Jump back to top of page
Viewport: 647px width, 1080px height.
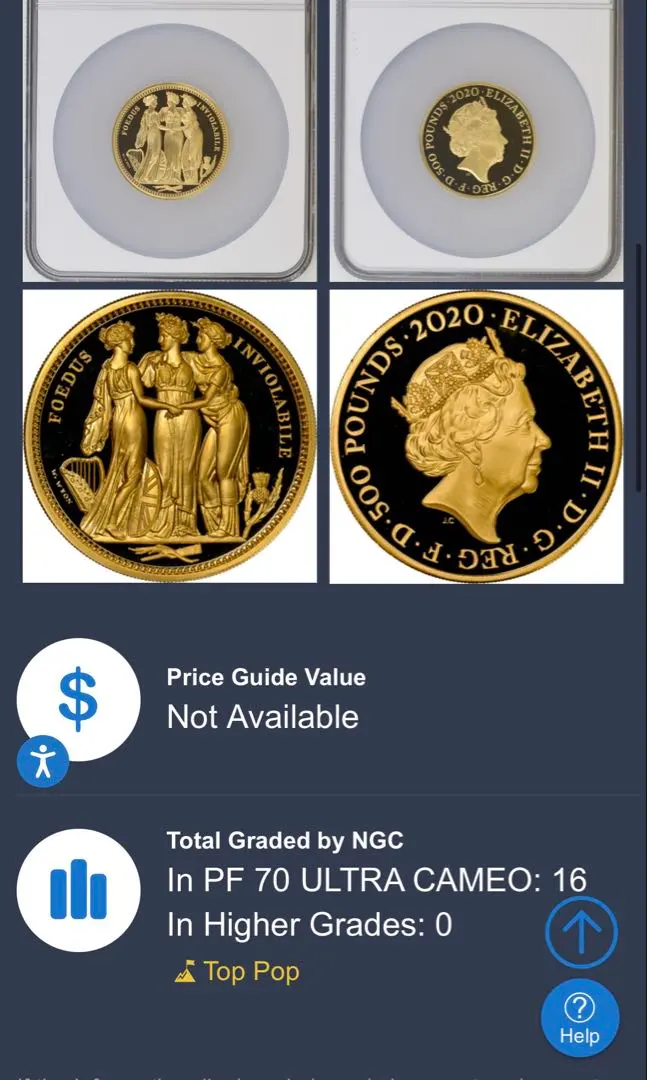pyautogui.click(x=581, y=933)
